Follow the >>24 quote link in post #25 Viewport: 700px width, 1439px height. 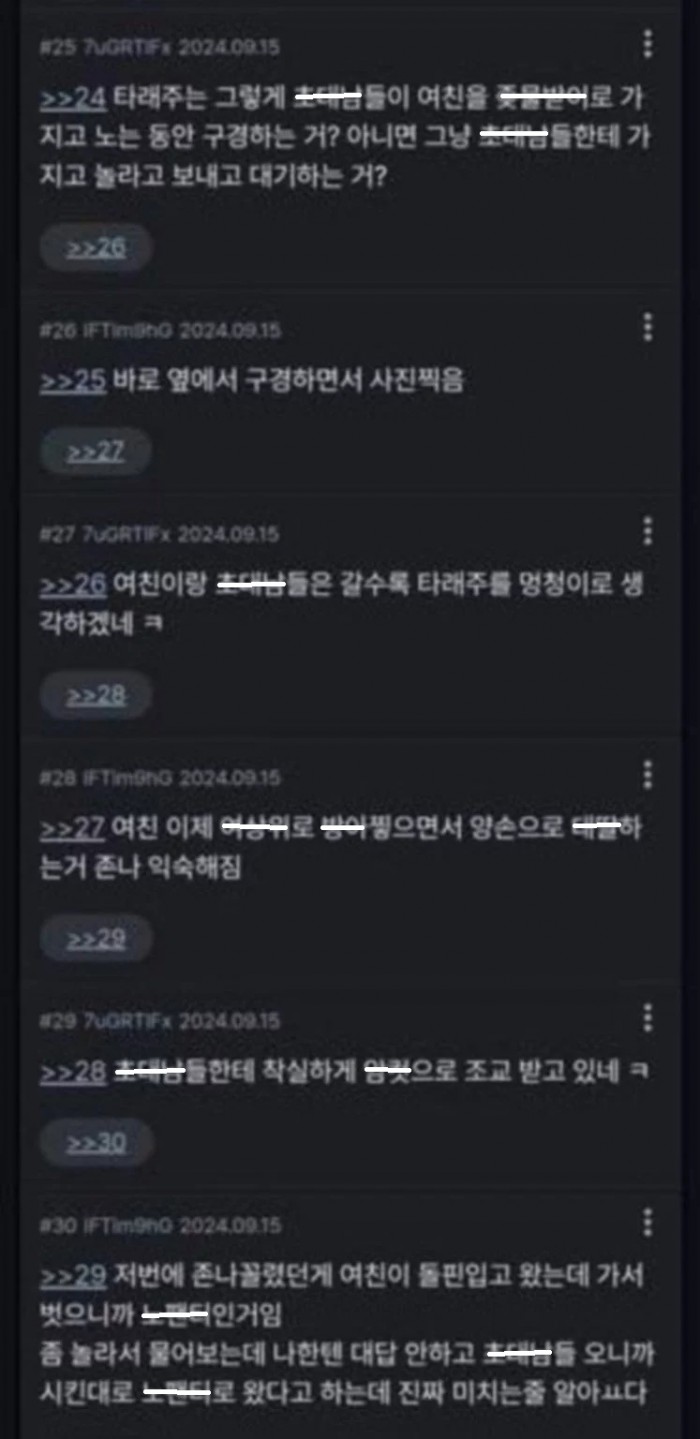(x=73, y=97)
